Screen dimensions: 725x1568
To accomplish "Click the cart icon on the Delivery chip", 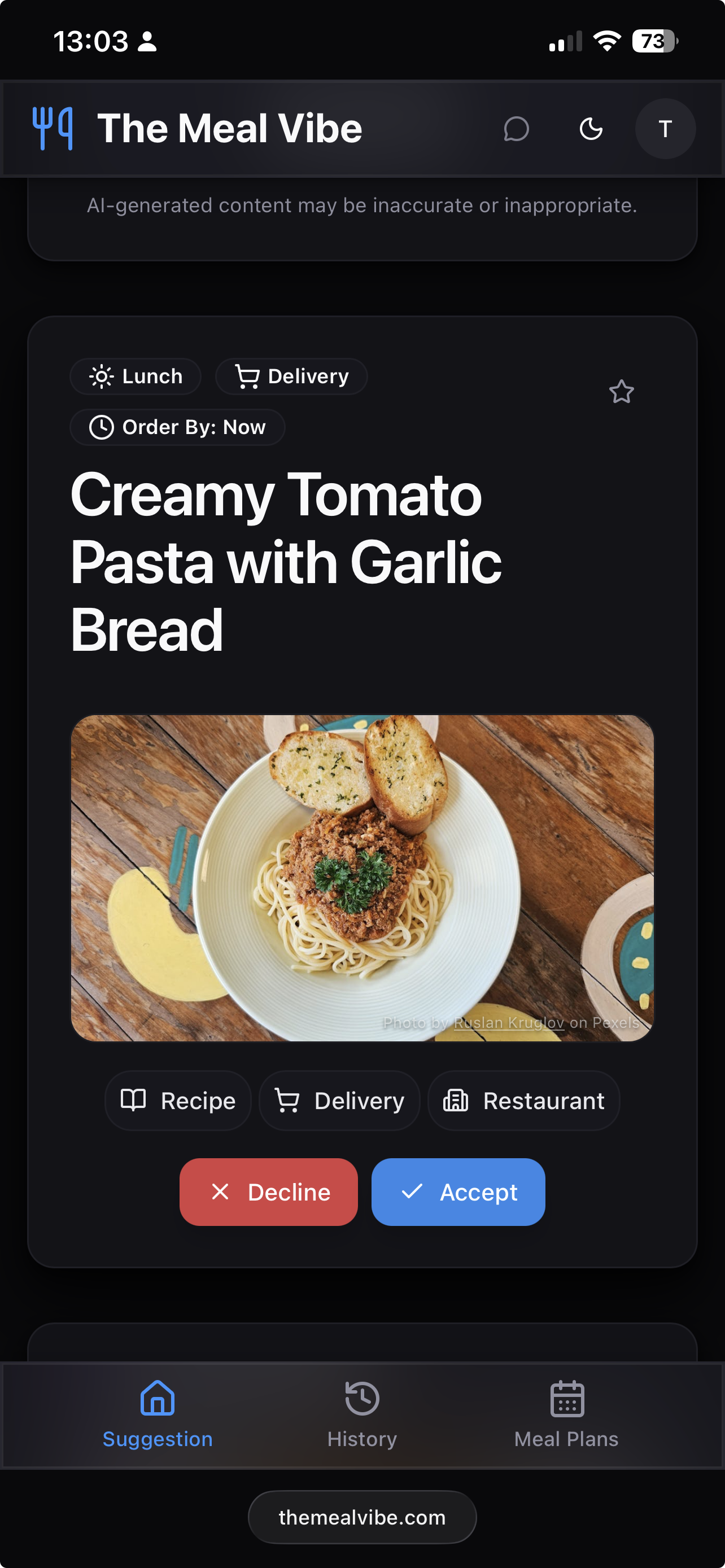I will [248, 375].
